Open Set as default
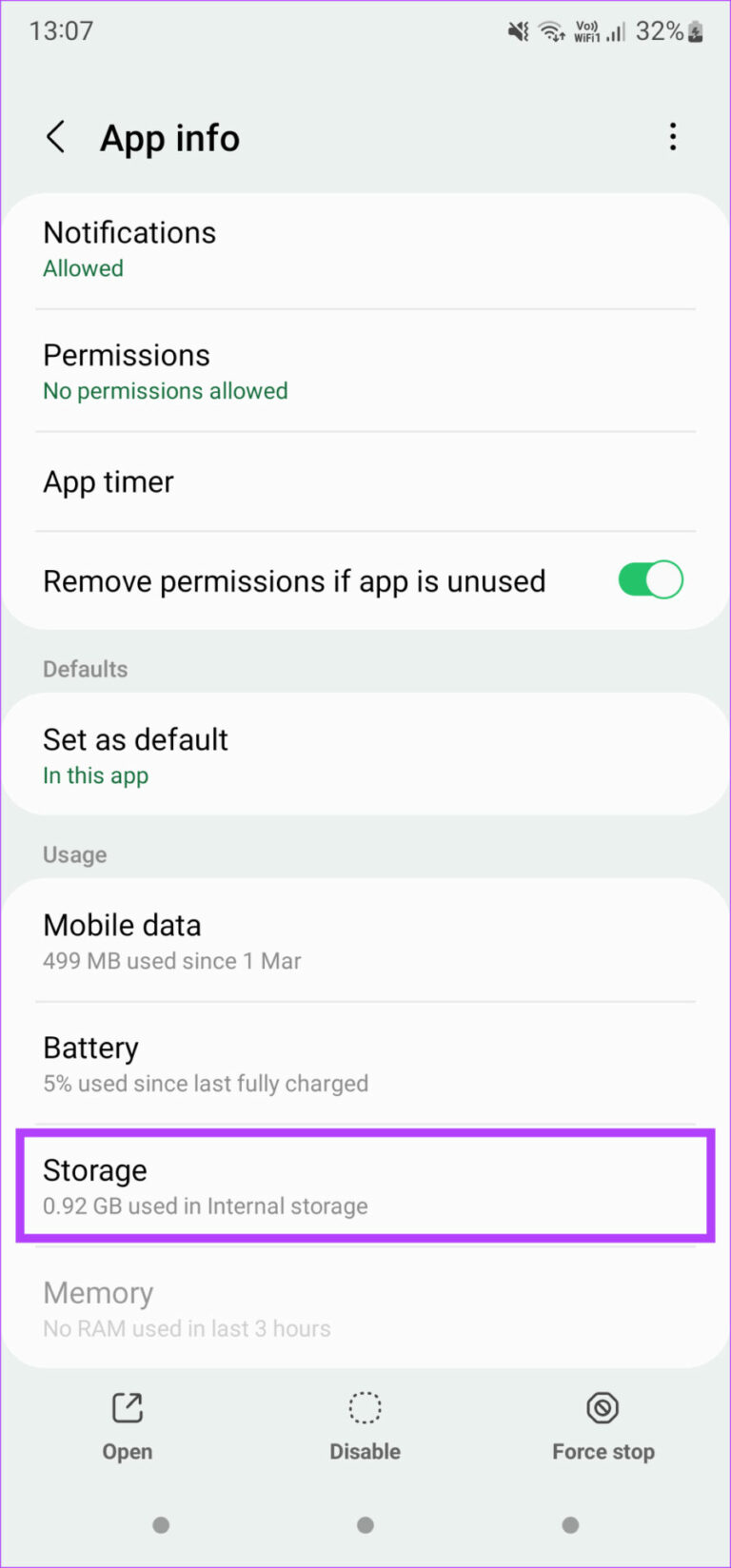This screenshot has height=1568, width=731. pos(365,755)
